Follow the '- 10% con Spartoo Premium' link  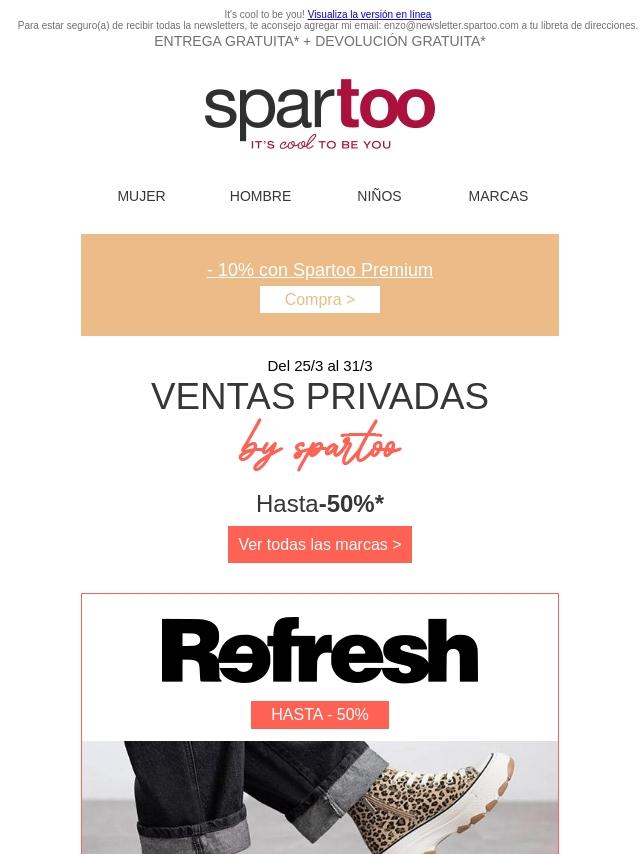tap(320, 270)
